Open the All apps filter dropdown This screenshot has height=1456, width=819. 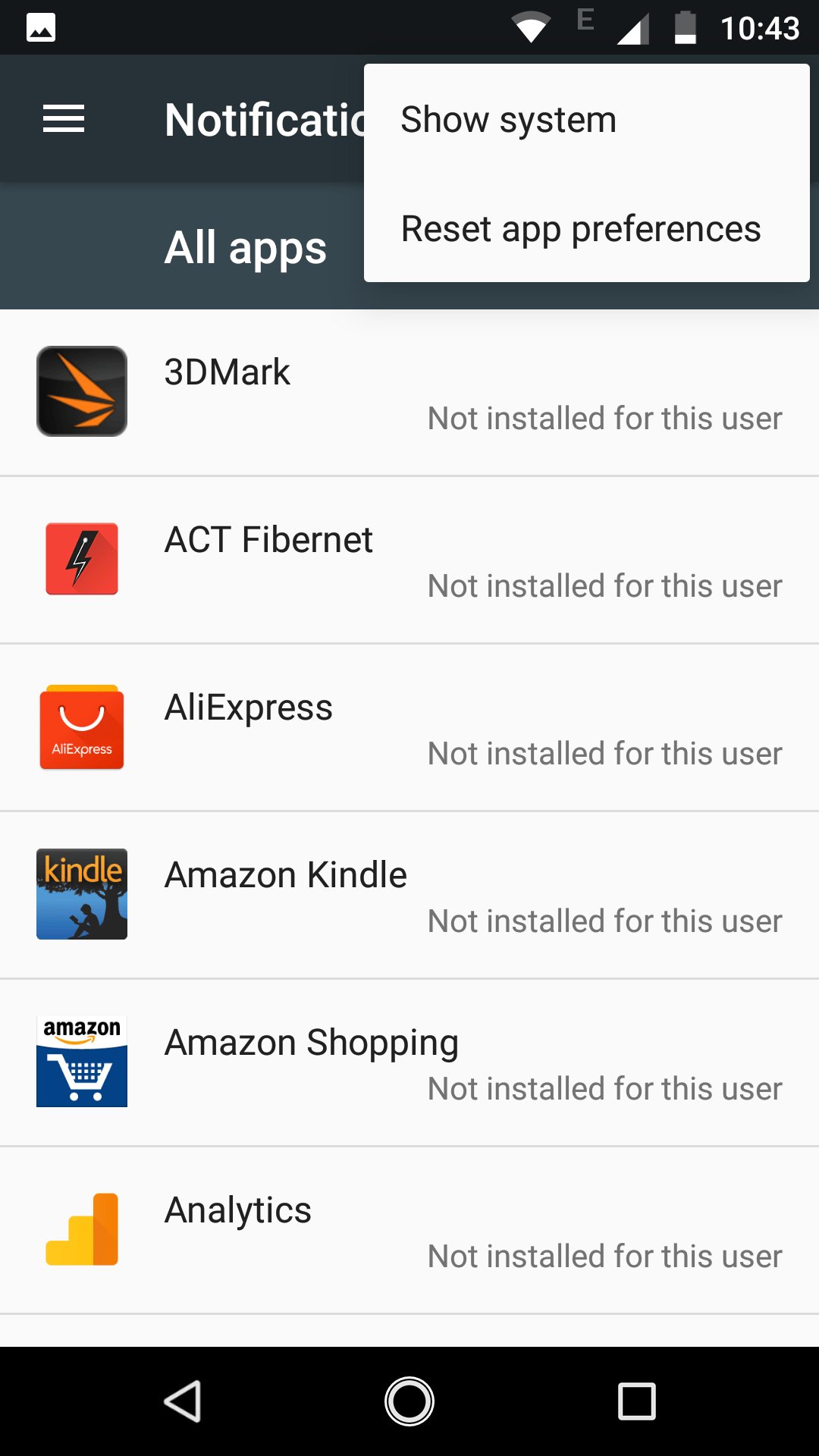pos(246,247)
